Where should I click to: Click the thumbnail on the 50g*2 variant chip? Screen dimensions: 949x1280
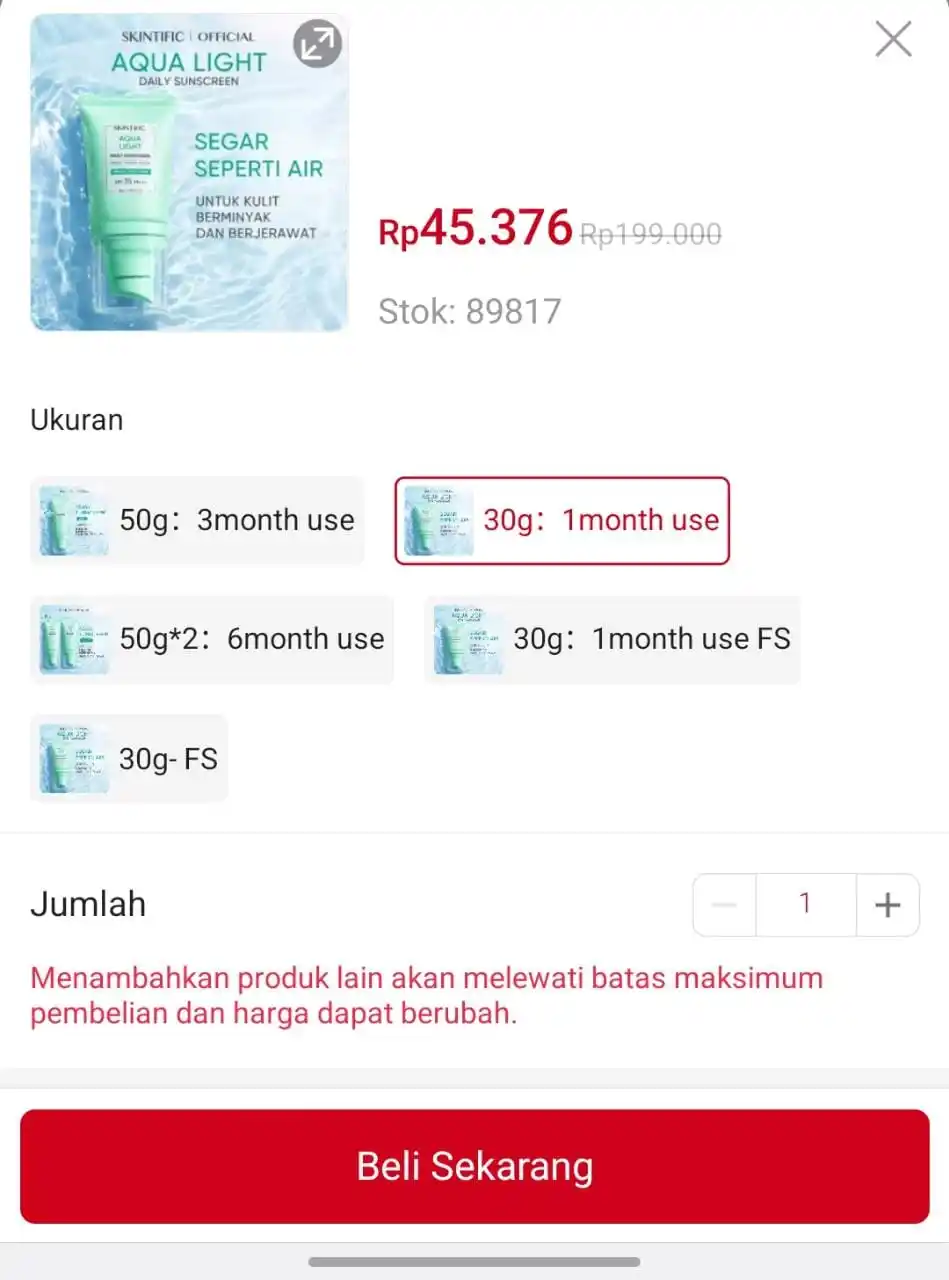(x=73, y=639)
